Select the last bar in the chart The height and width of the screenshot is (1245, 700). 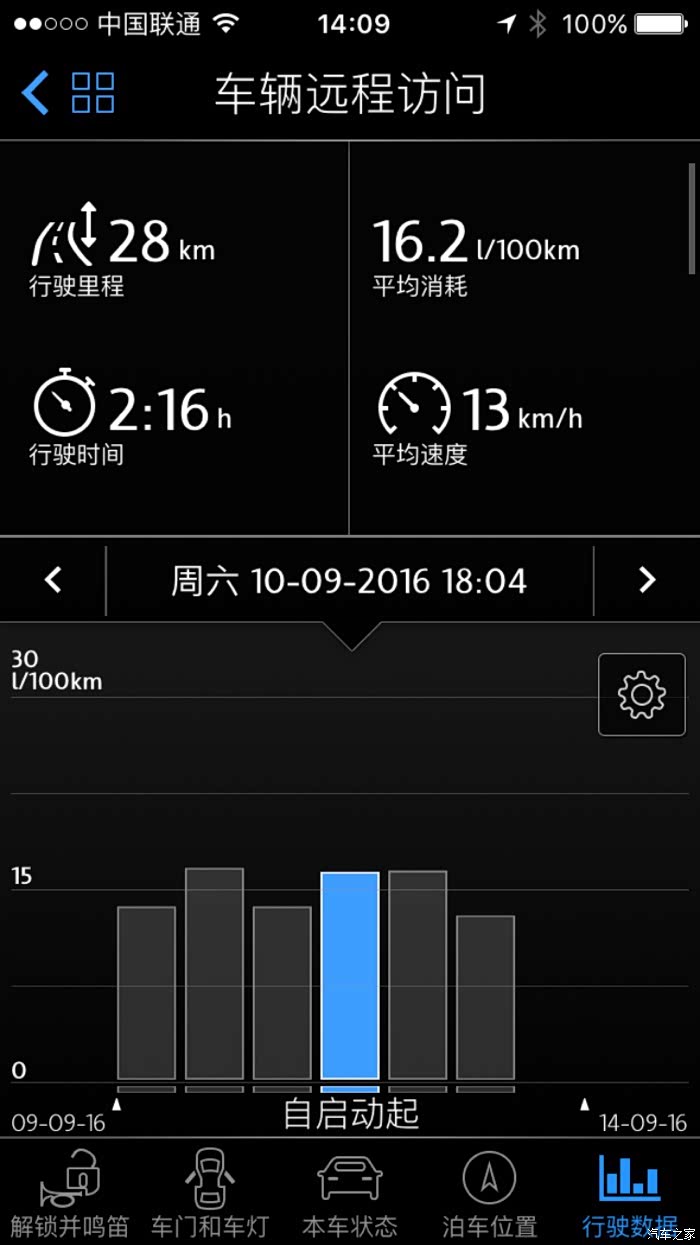(x=485, y=997)
